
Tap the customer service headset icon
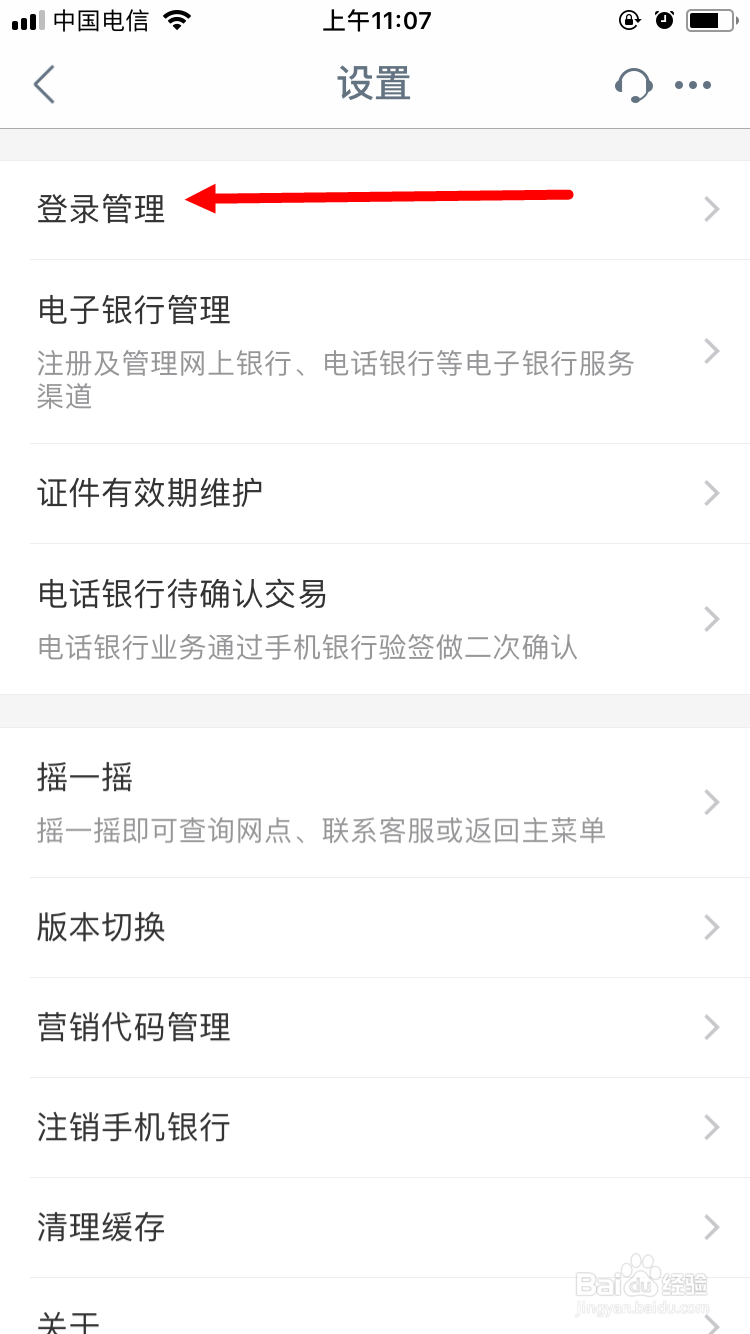633,84
